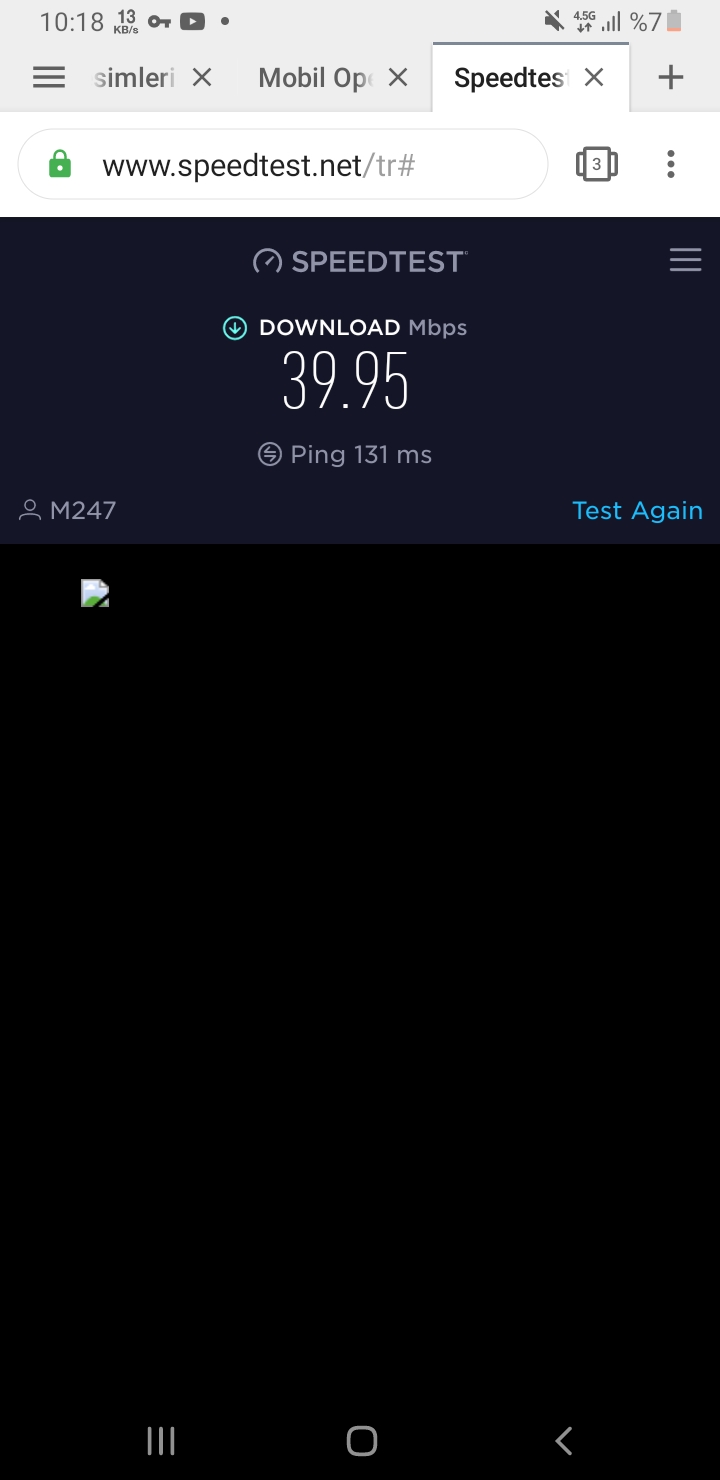Go back using the navigation bar

pos(563,1440)
